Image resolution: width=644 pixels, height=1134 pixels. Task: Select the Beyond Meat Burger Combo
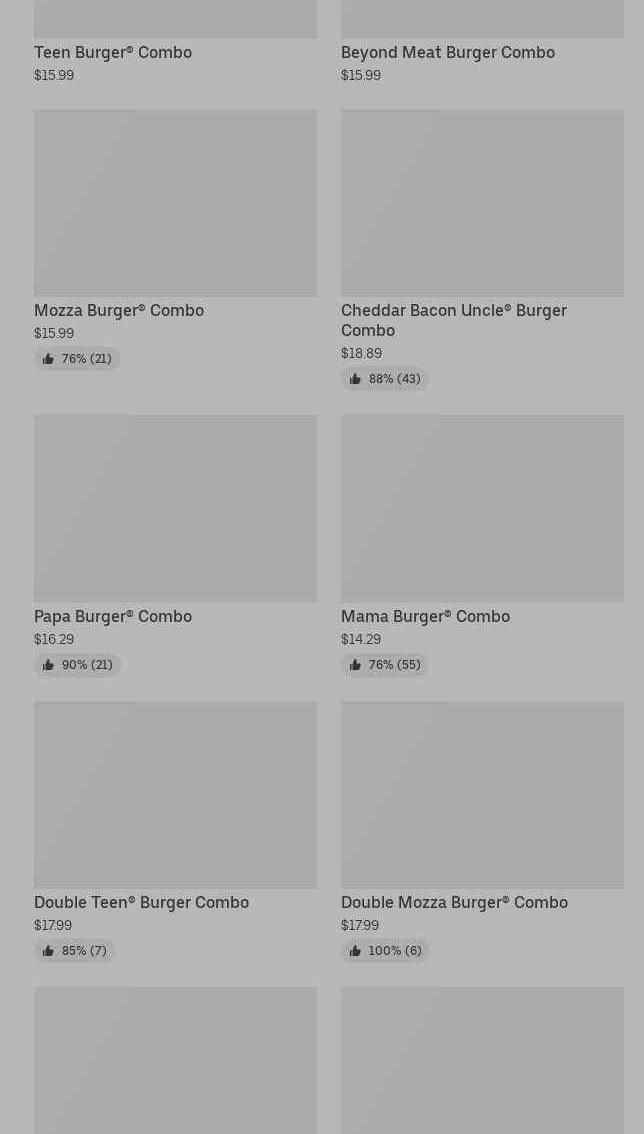click(482, 42)
